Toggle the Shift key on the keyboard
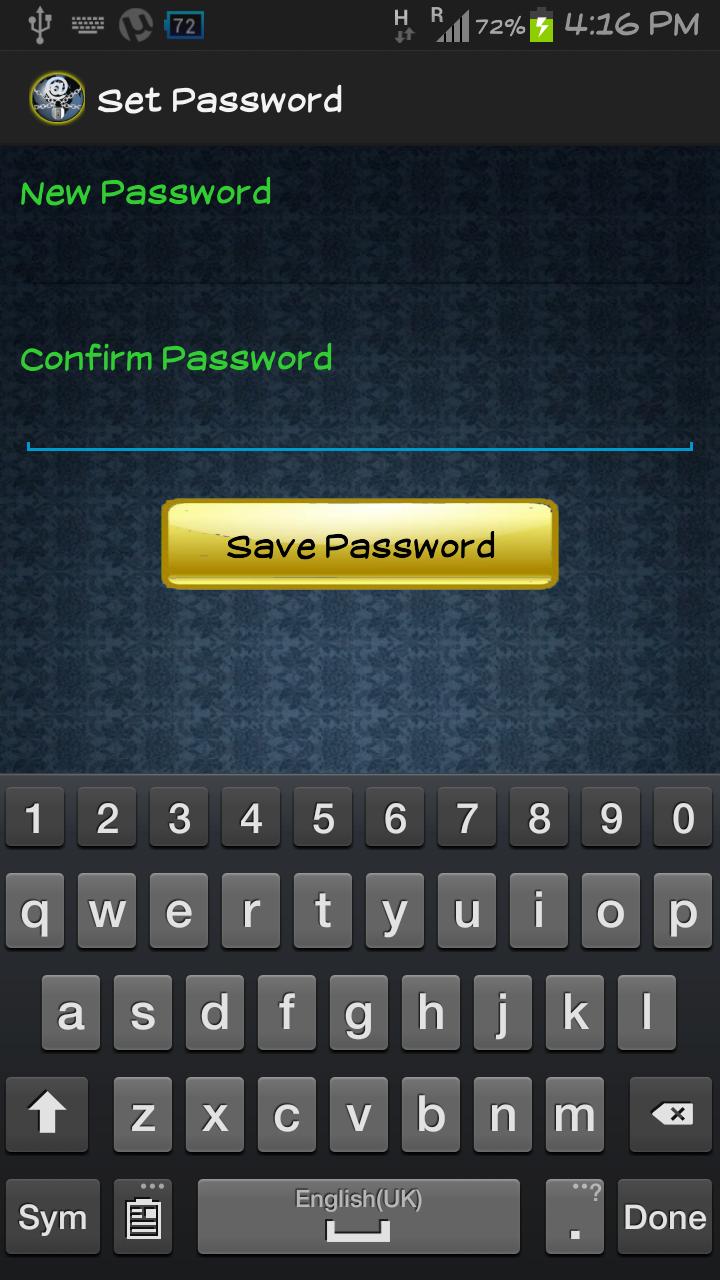The width and height of the screenshot is (720, 1280). tap(47, 1114)
